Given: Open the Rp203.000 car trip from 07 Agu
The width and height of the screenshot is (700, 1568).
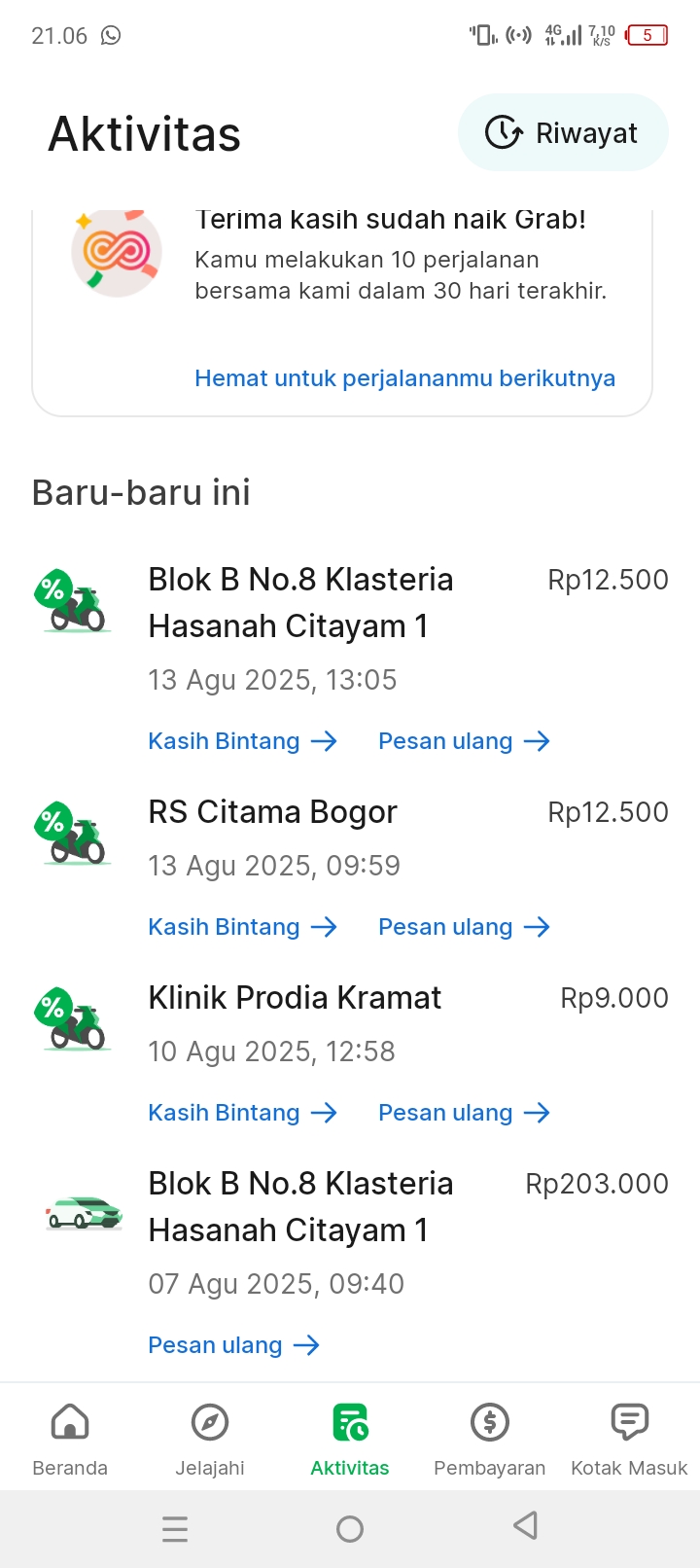Looking at the screenshot, I should [300, 1207].
